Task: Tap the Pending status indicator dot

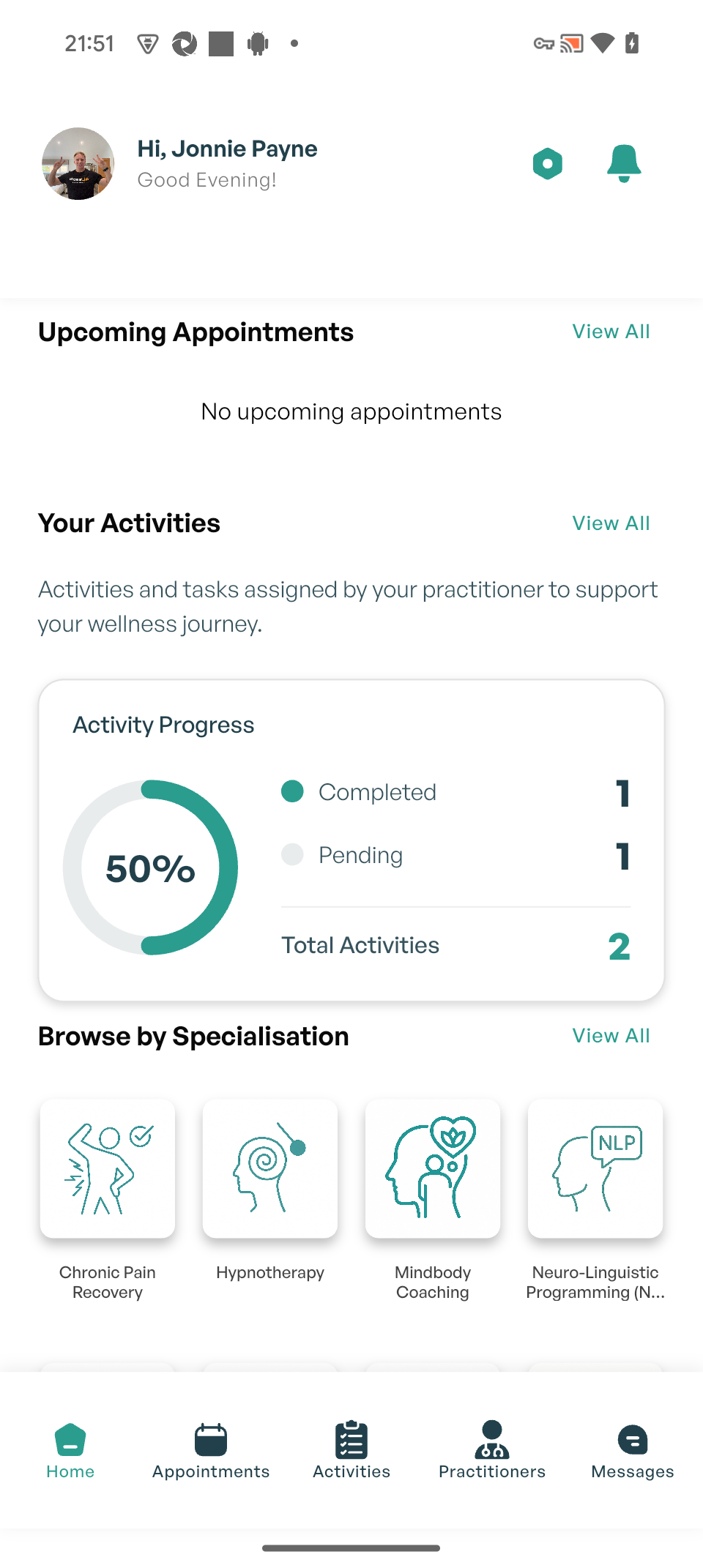Action: click(292, 854)
